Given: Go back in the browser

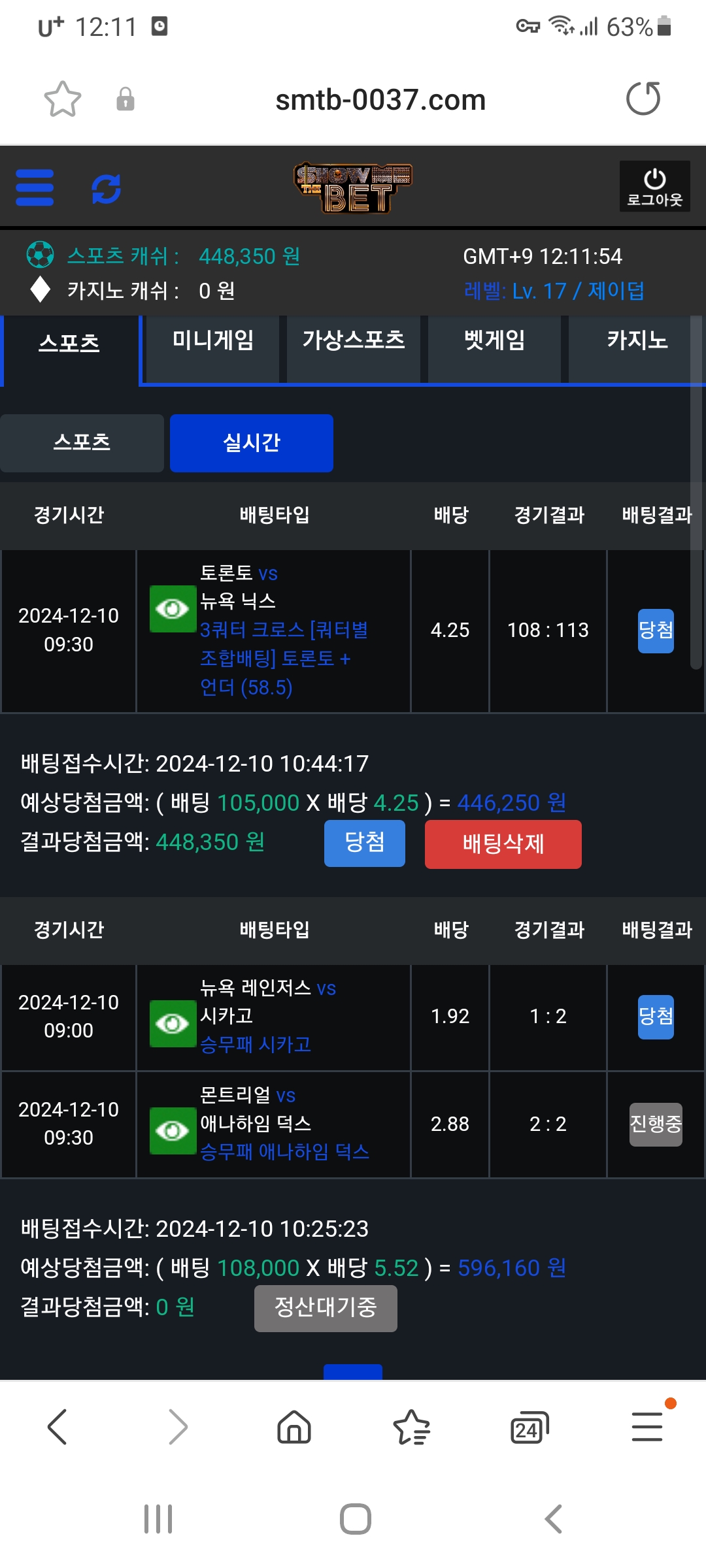Looking at the screenshot, I should coord(58,1427).
